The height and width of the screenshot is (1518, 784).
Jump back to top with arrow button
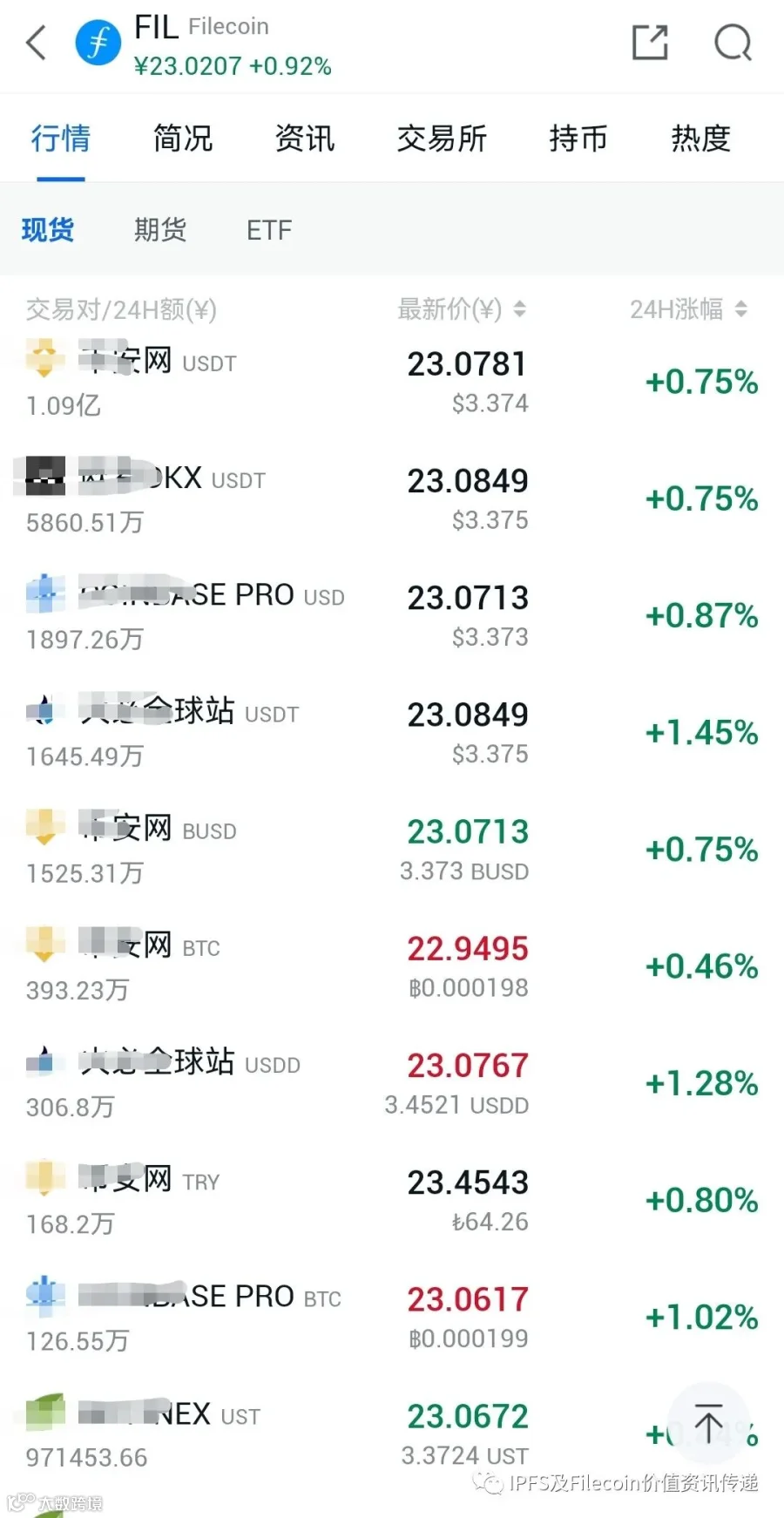[x=708, y=1423]
